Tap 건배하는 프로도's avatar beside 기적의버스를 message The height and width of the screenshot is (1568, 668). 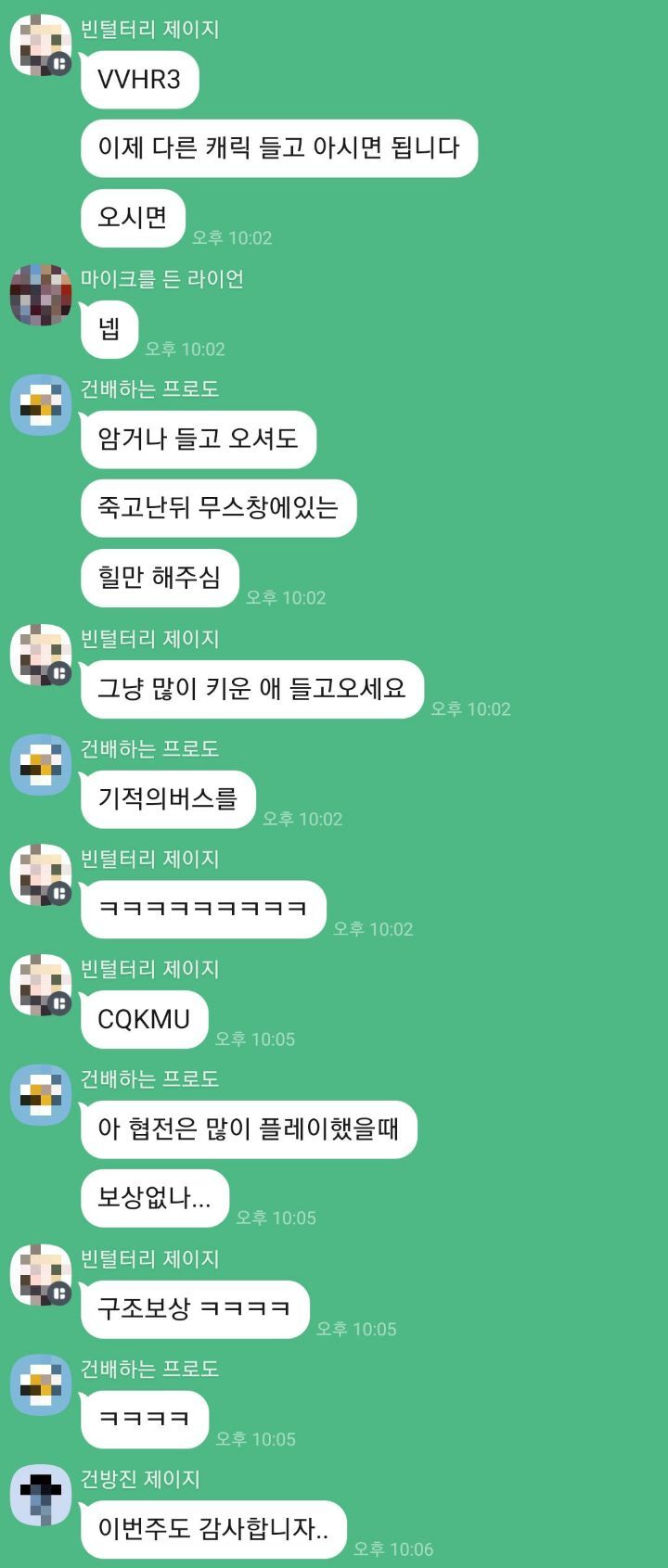click(x=41, y=765)
